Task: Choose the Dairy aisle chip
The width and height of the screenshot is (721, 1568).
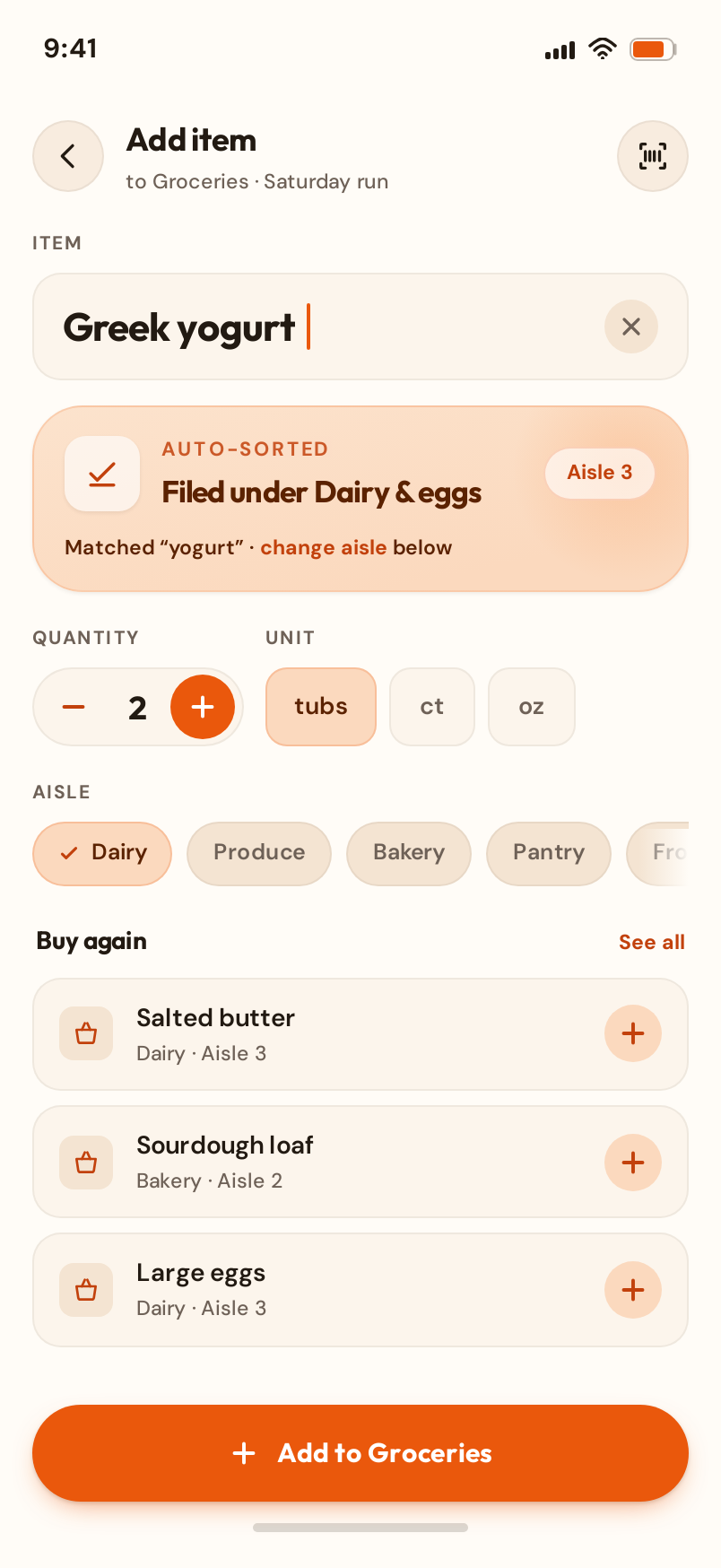Action: tap(102, 854)
